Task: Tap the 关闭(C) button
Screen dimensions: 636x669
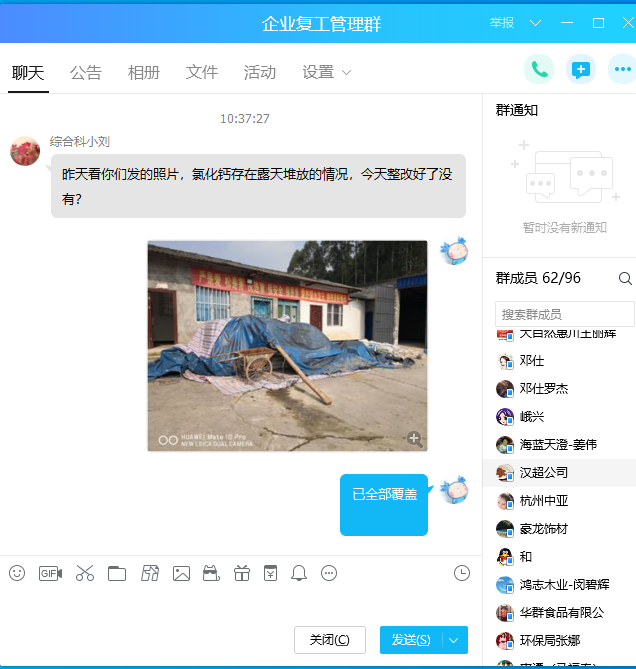Action: [x=330, y=640]
